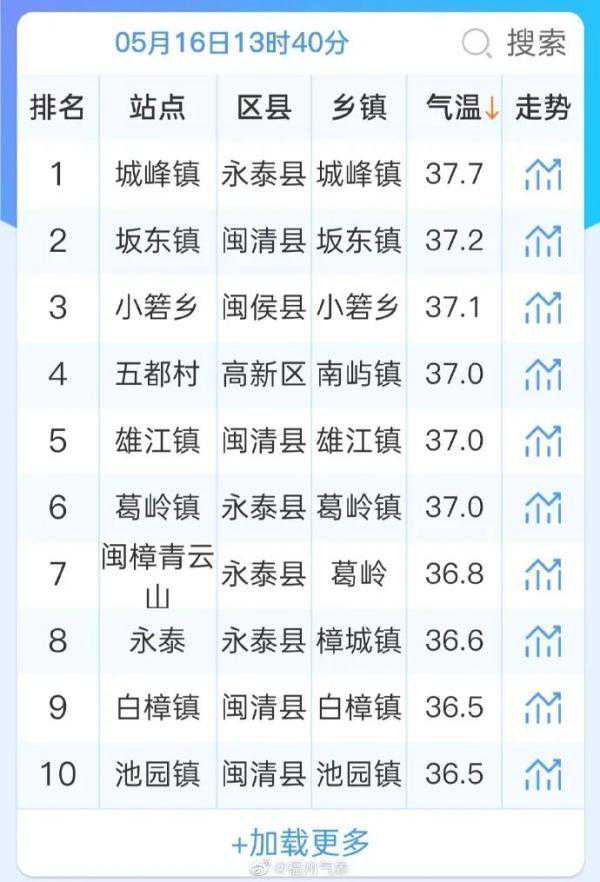
Task: Open the trend chart for 葛岭镇
Action: tap(542, 507)
